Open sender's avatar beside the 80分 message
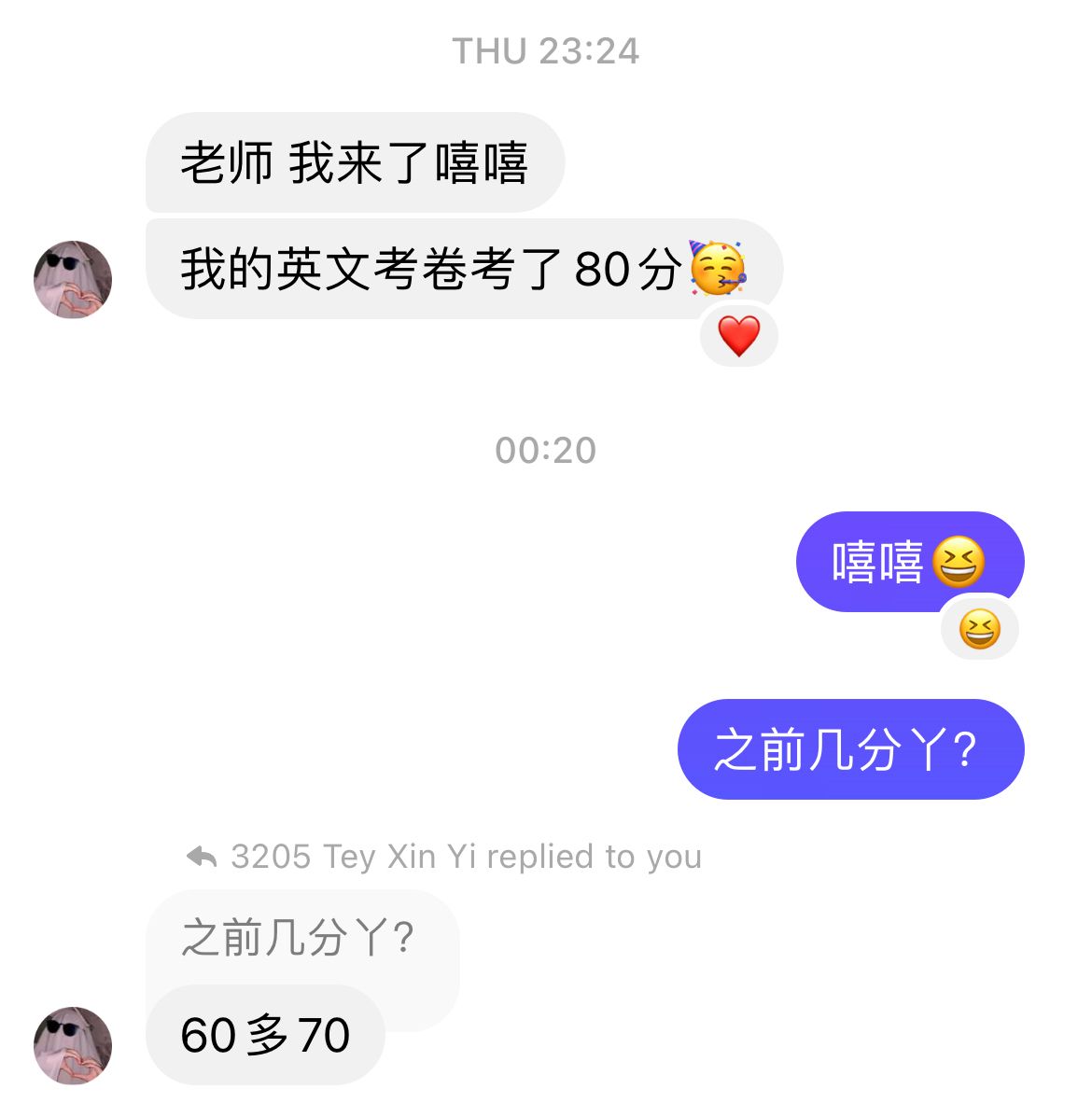 point(73,280)
